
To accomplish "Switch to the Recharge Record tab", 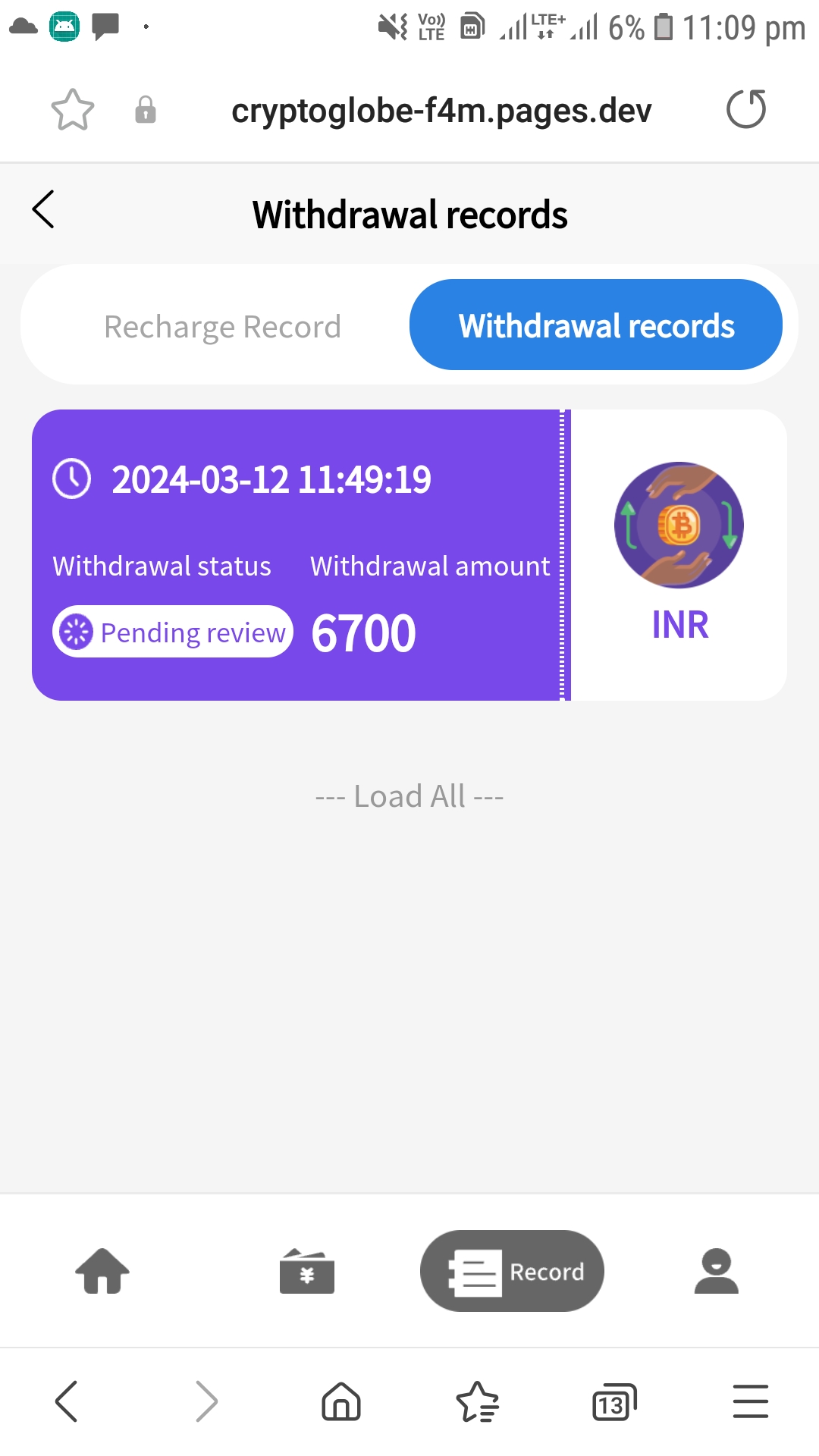I will (x=222, y=327).
